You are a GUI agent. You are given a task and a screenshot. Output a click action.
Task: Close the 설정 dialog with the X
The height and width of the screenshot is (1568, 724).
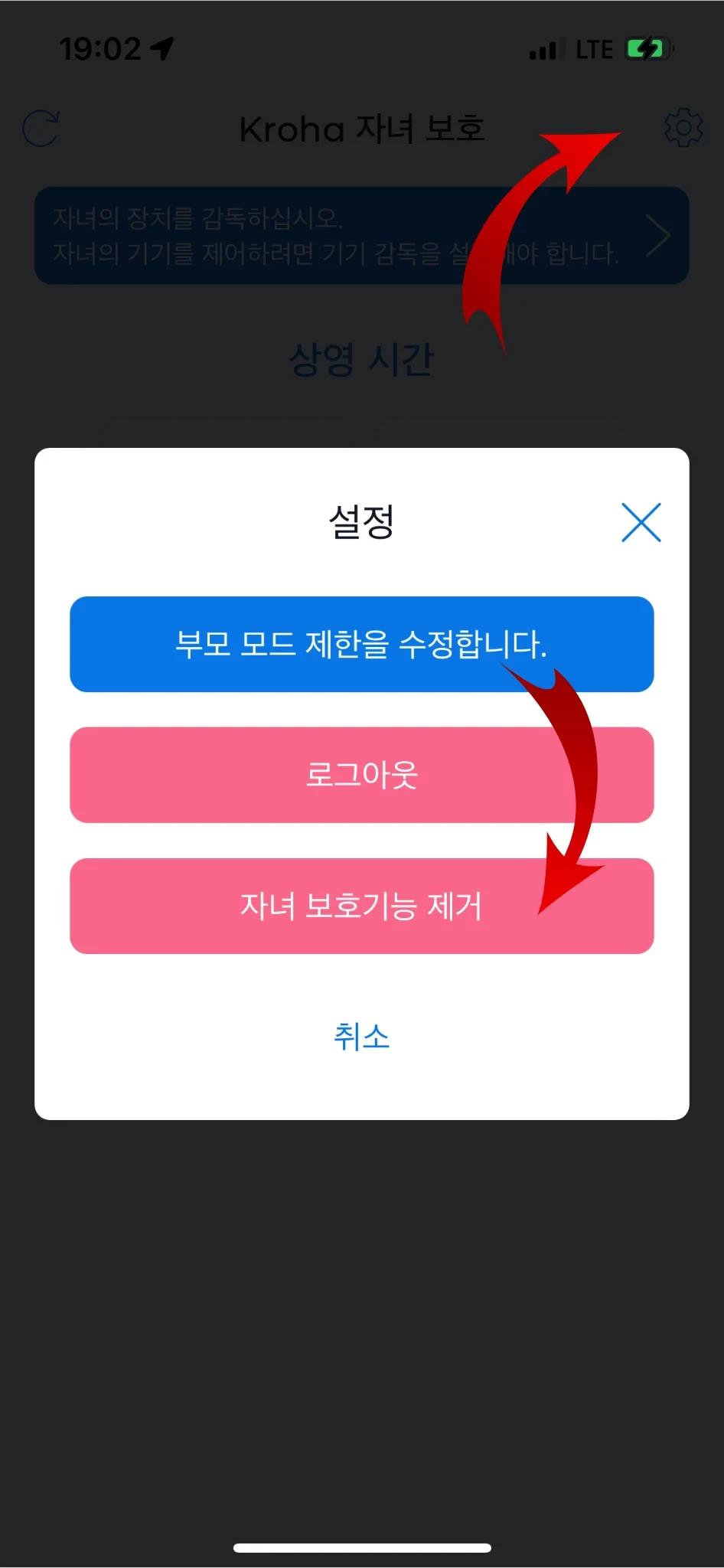tap(641, 523)
